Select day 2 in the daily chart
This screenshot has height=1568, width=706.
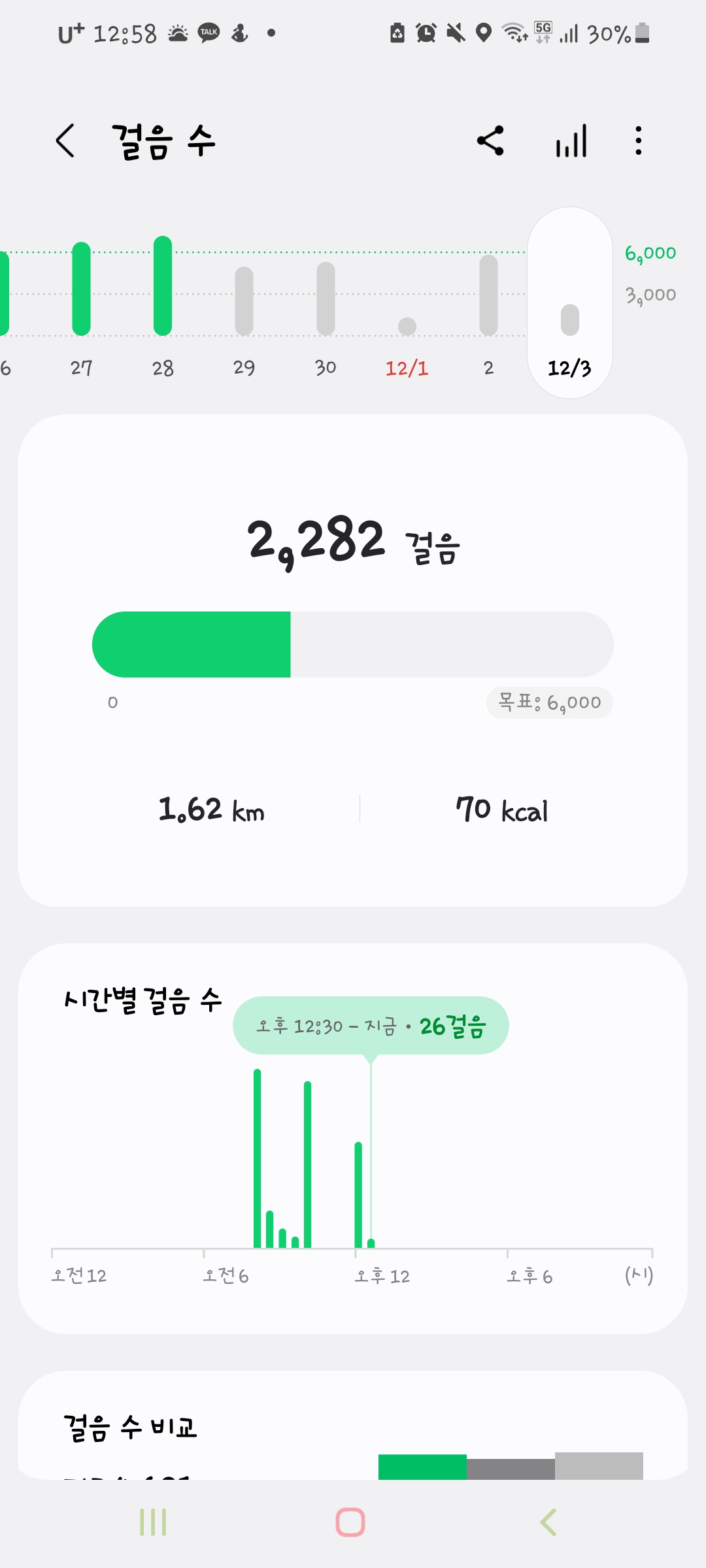(x=488, y=307)
